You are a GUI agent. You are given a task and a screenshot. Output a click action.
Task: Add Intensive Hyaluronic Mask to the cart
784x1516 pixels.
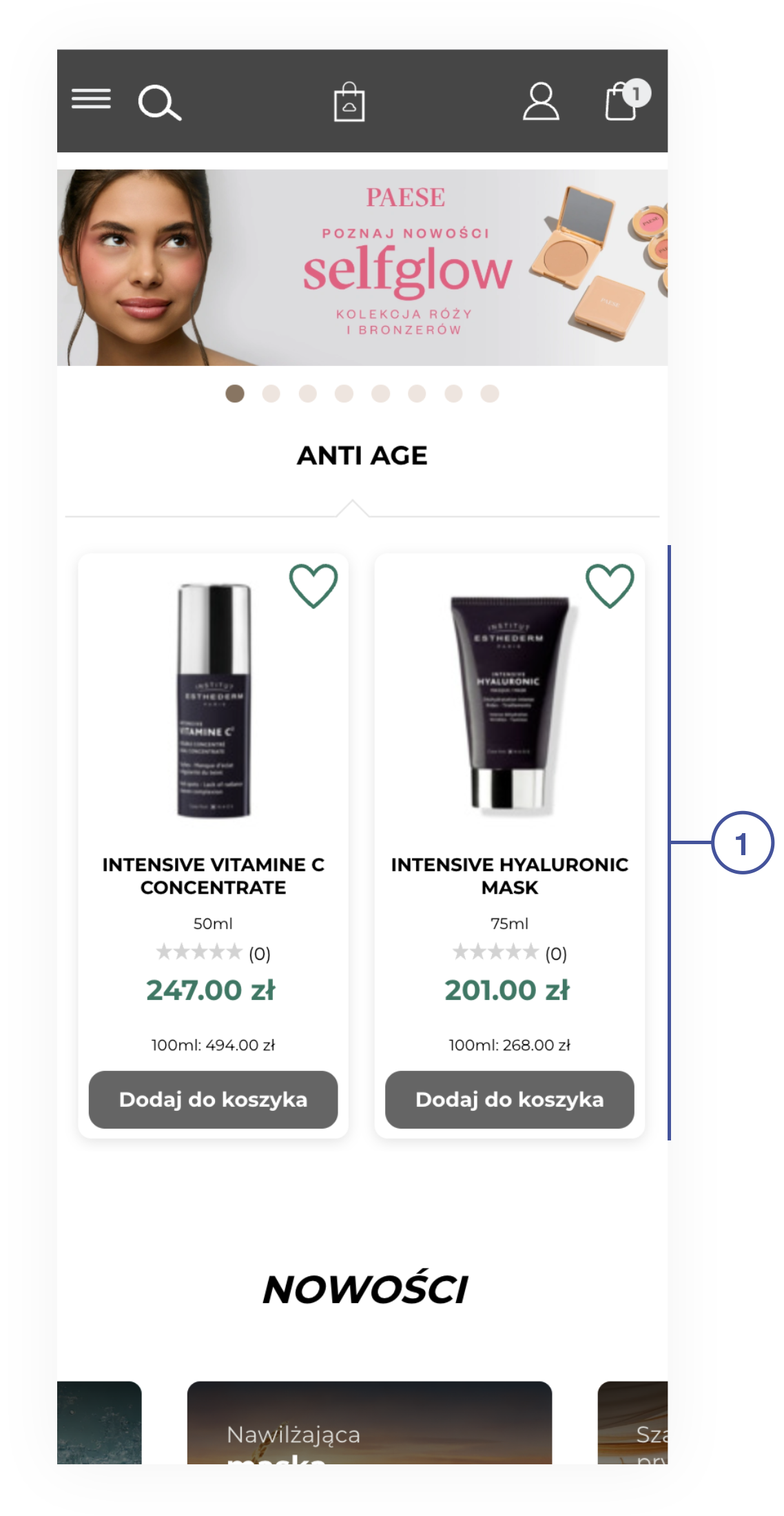point(510,1100)
